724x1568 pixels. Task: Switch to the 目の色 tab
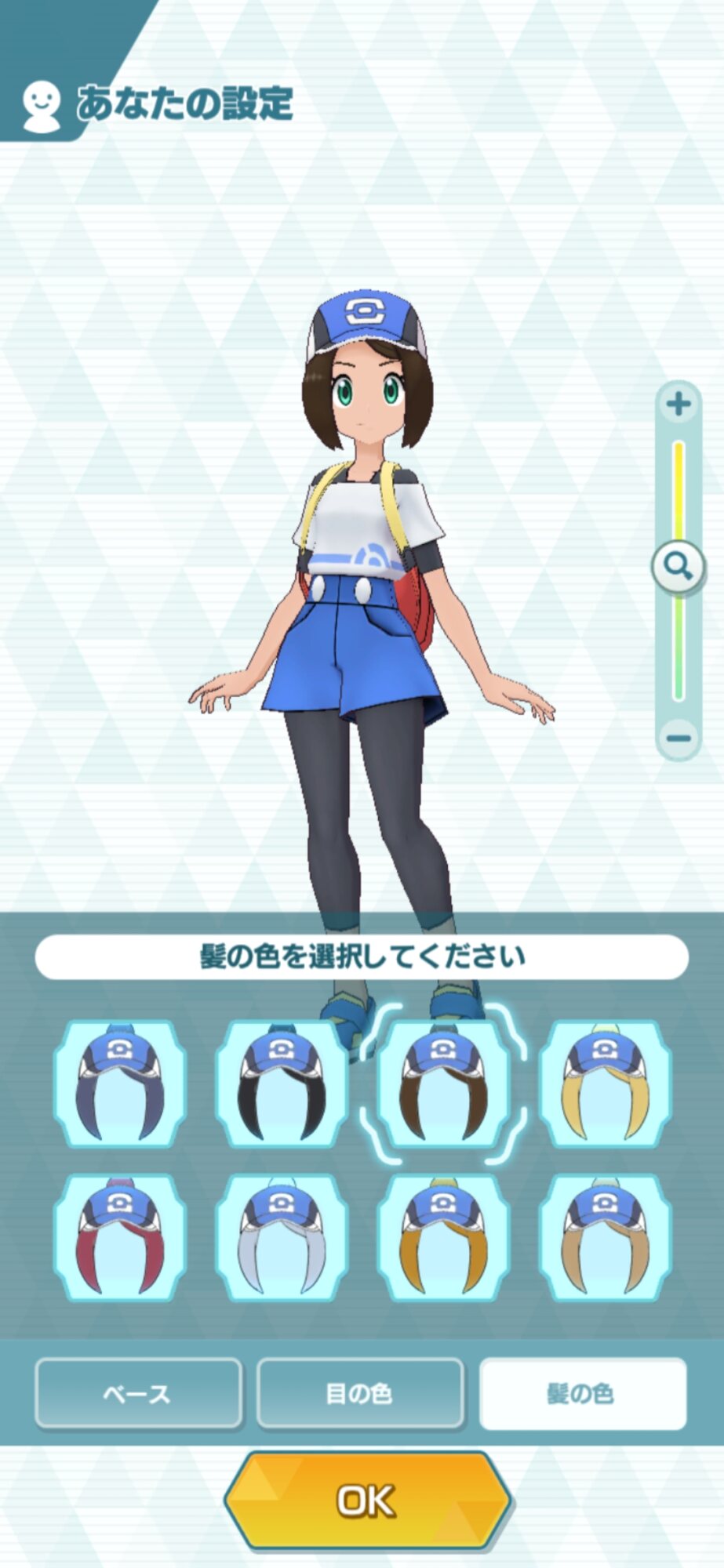[x=360, y=1394]
